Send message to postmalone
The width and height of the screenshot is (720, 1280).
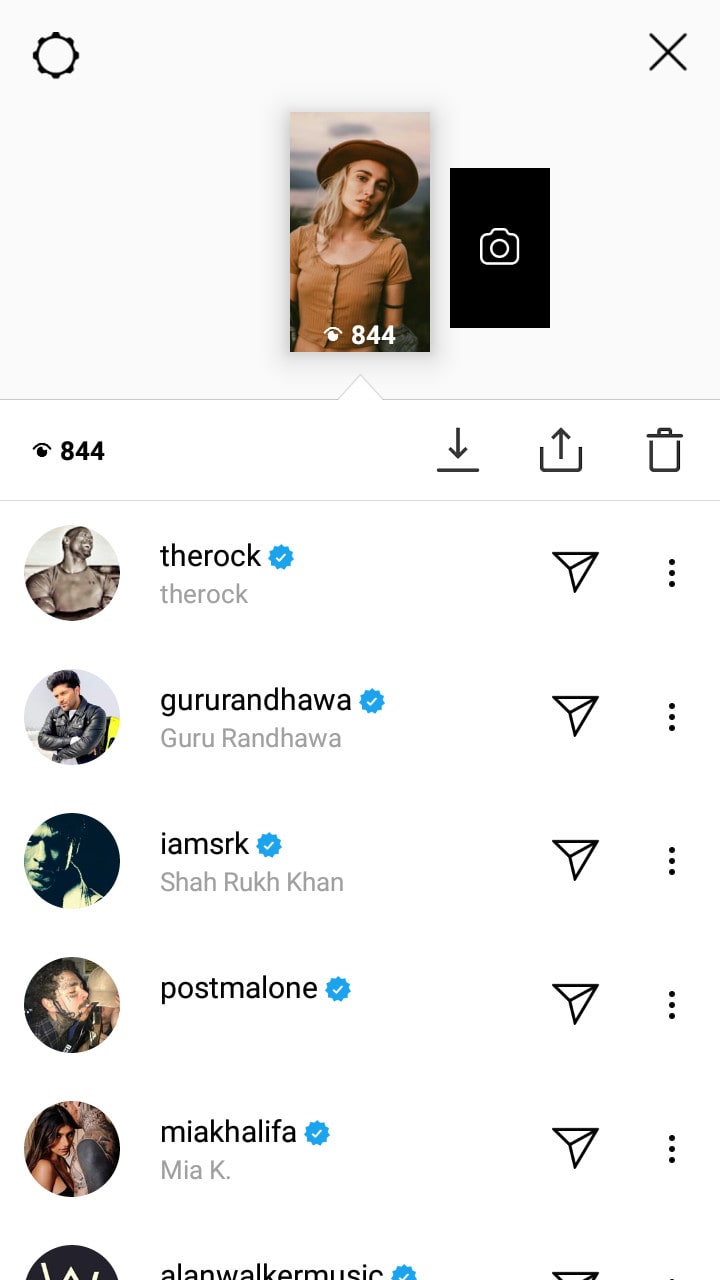coord(575,1004)
